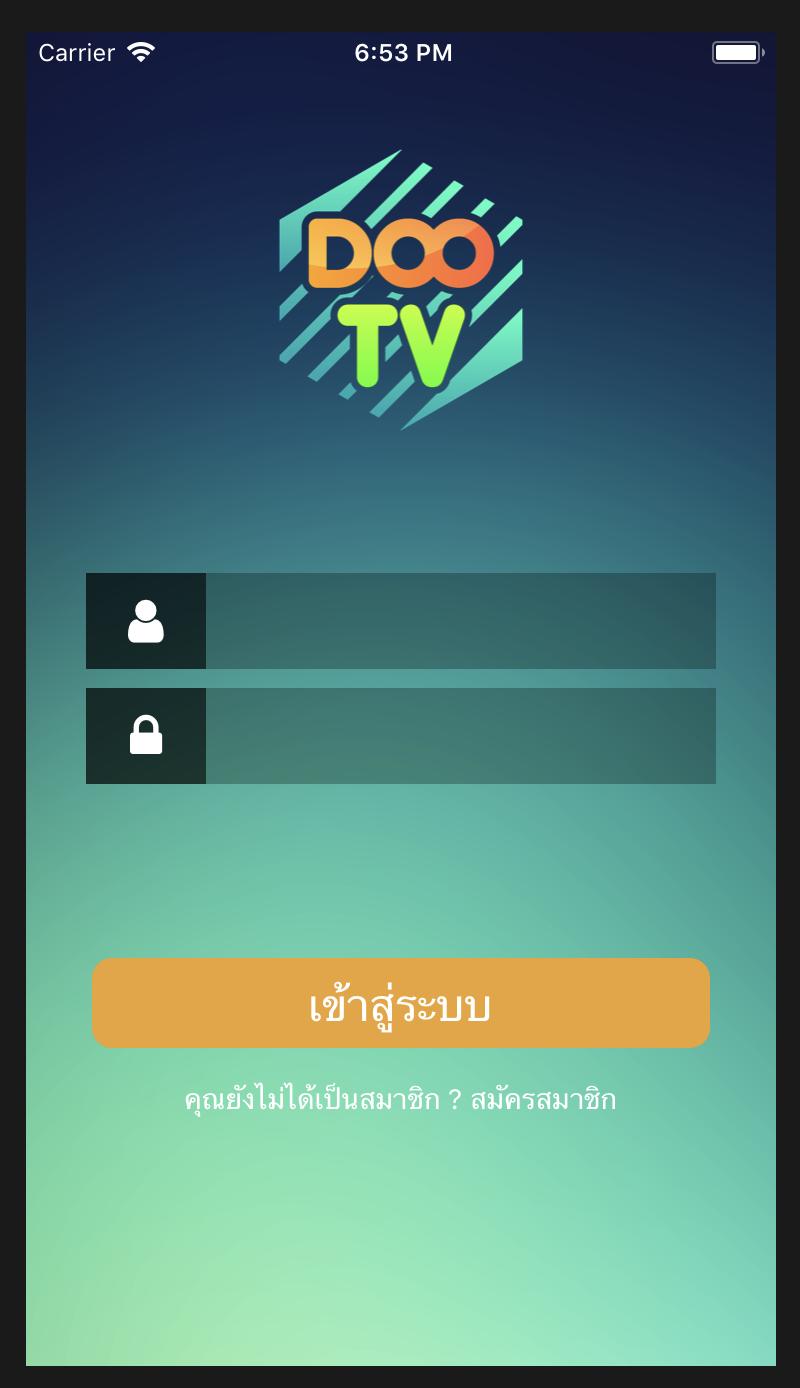Image resolution: width=800 pixels, height=1388 pixels.
Task: Open the สมัครสมาชิก sign-up link
Action: pyautogui.click(x=543, y=1100)
